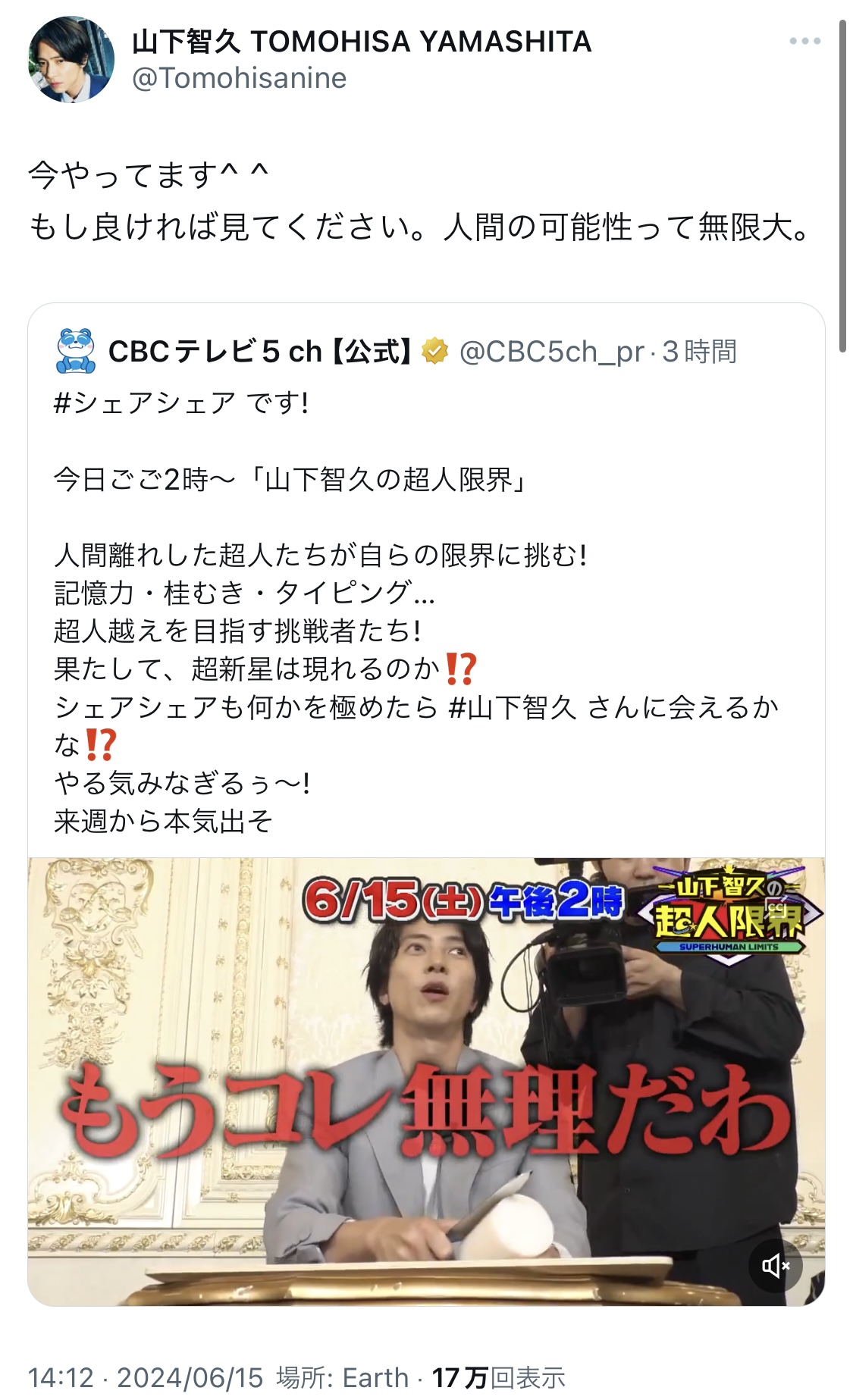Viewport: 853px width, 1400px height.
Task: Open the #山下智久 hashtag
Action: 513,707
